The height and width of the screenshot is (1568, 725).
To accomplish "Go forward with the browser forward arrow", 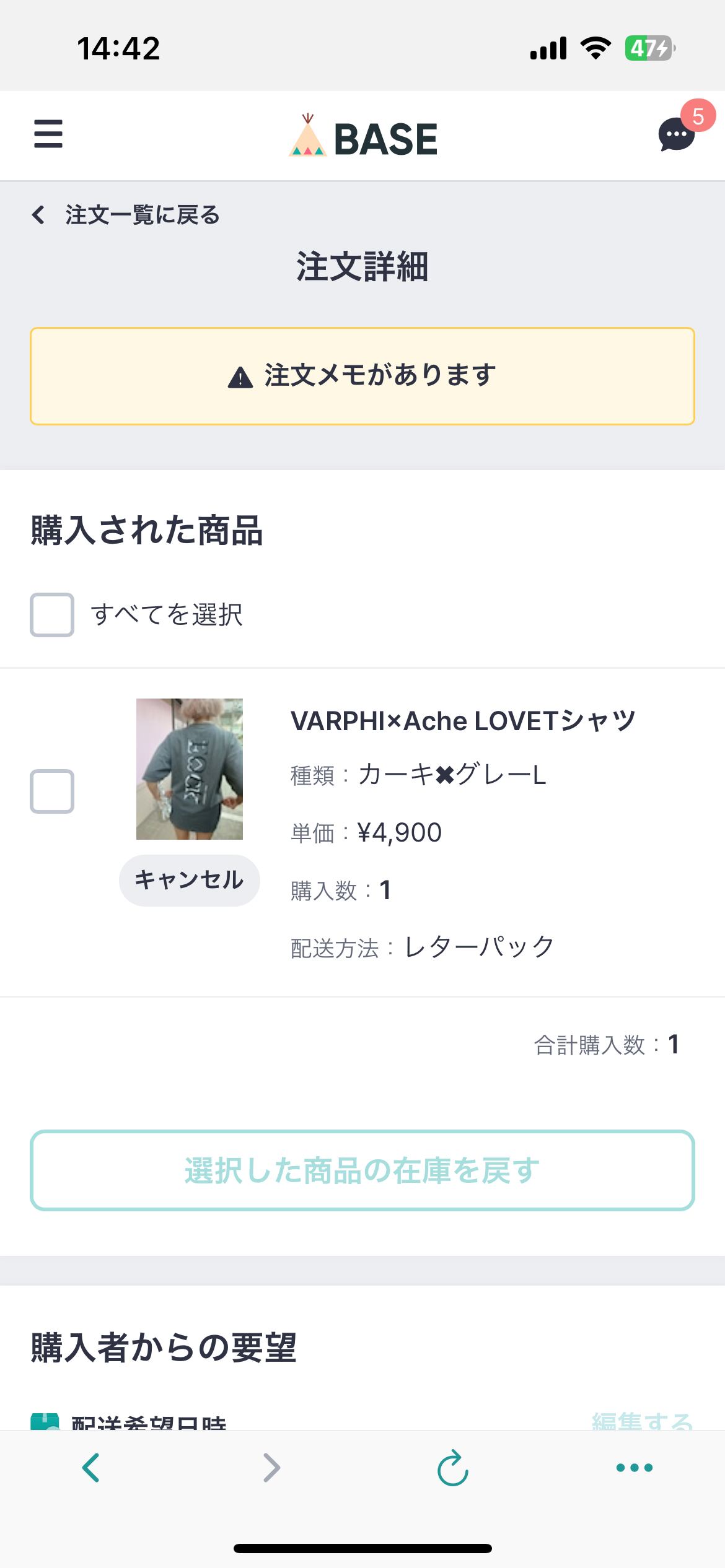I will coord(271,1467).
